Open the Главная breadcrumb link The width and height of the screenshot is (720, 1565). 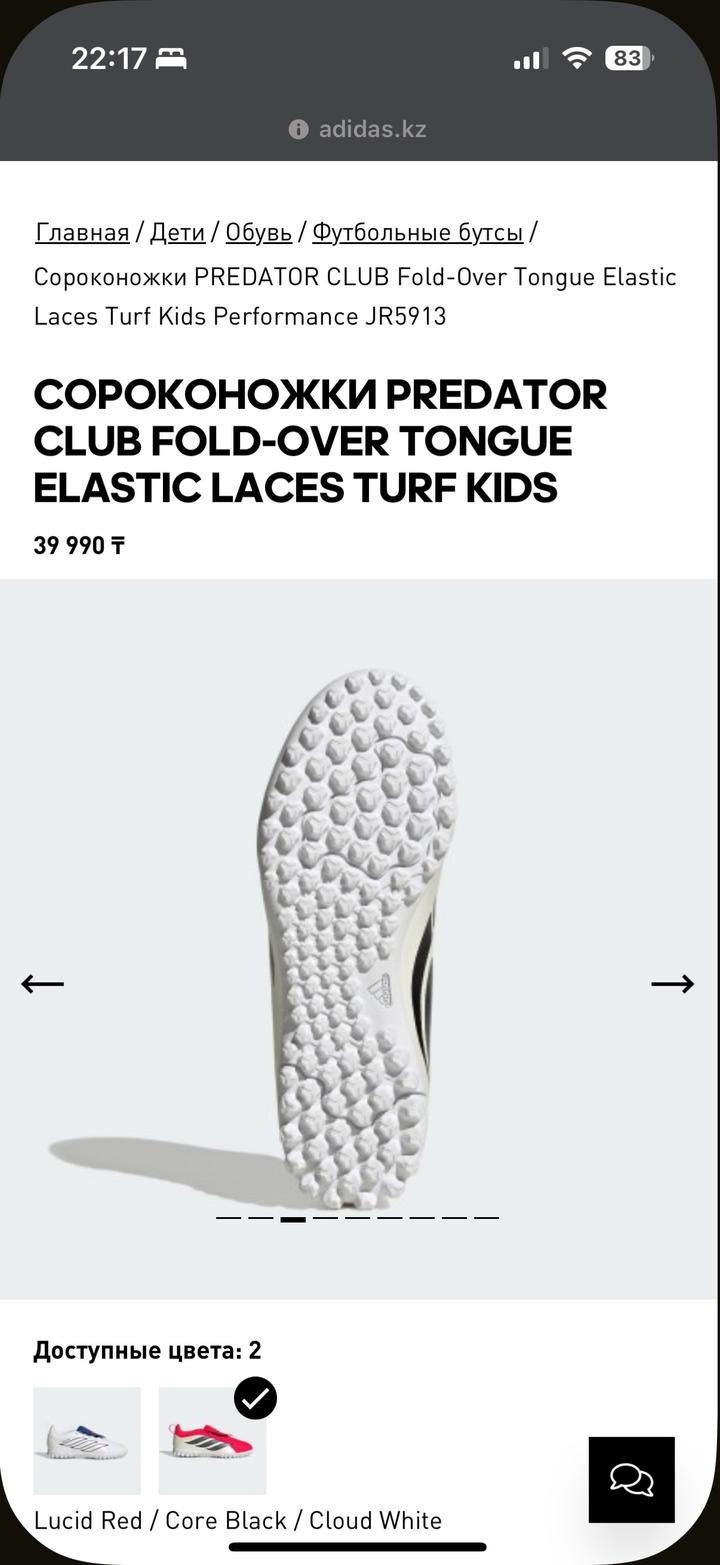pos(82,233)
